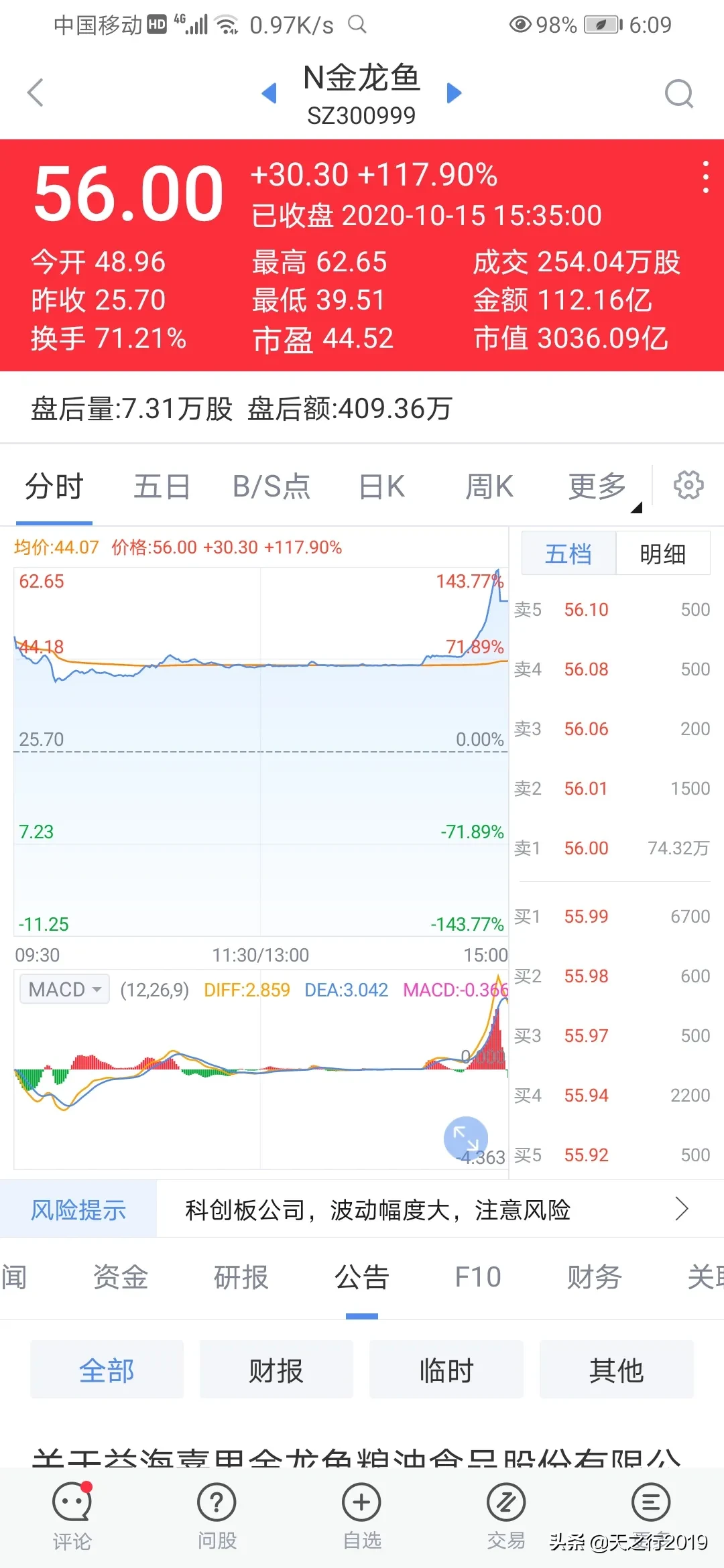Open the F10 tab

tap(478, 1277)
